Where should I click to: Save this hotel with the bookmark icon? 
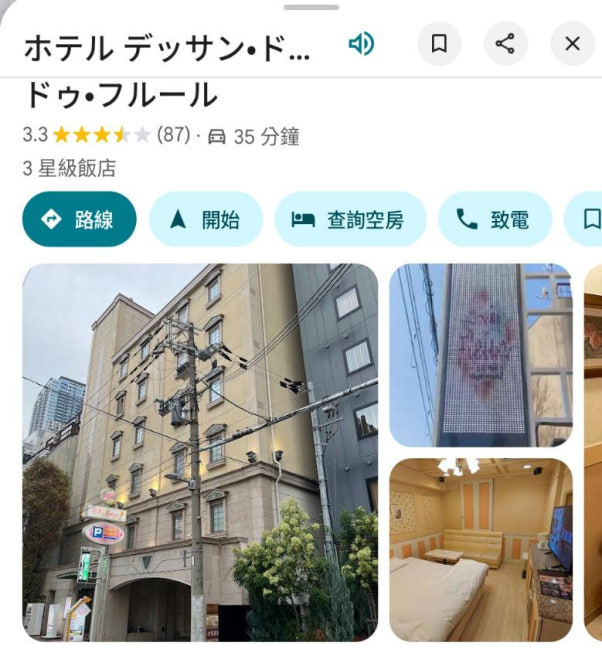pos(438,44)
